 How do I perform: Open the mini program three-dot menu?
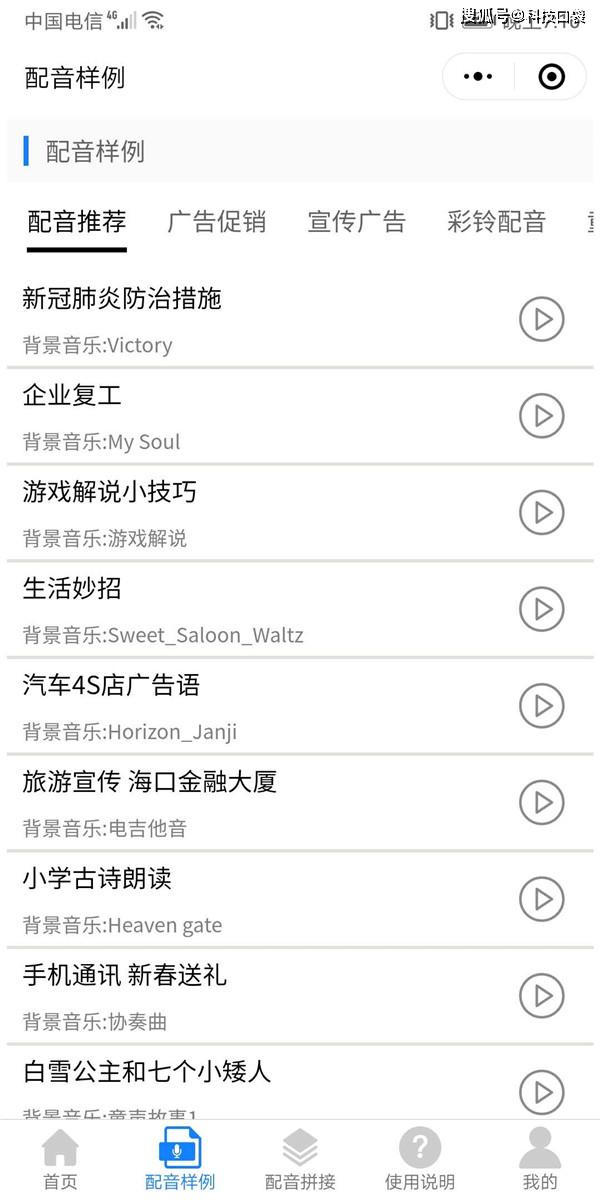click(x=478, y=77)
